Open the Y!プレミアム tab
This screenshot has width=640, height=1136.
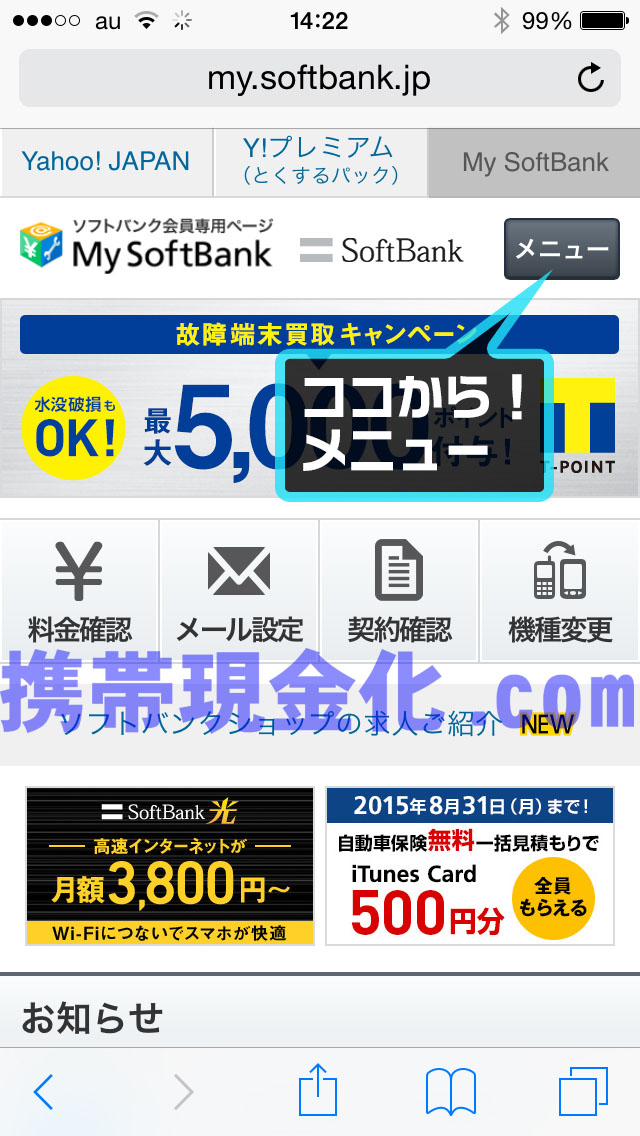pos(319,161)
